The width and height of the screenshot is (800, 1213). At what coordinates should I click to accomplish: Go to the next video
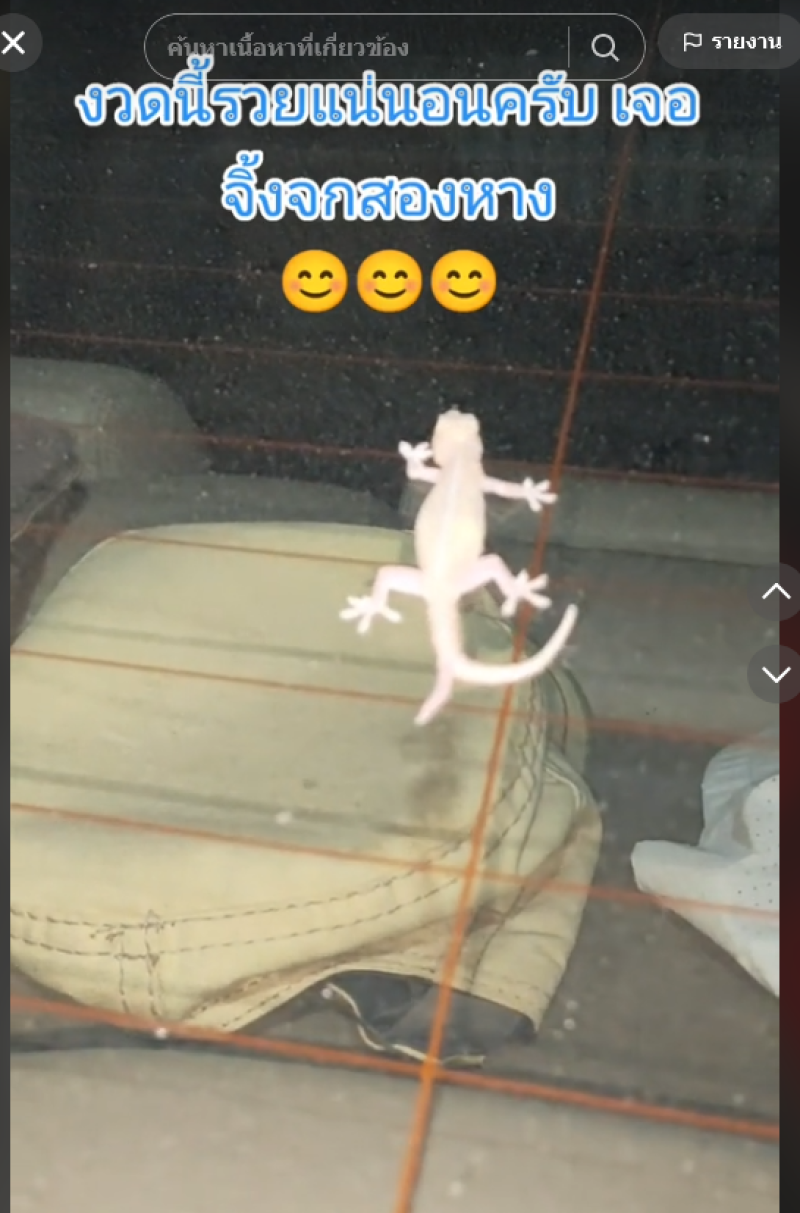[x=776, y=674]
